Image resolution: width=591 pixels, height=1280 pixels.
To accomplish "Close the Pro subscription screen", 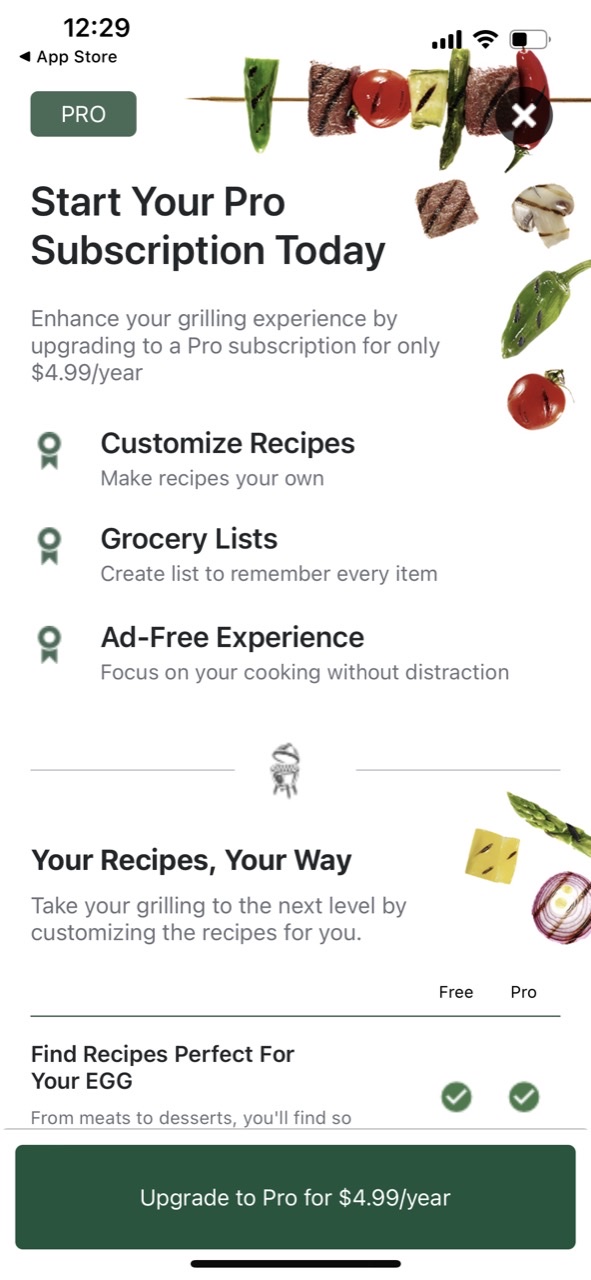I will pos(524,116).
